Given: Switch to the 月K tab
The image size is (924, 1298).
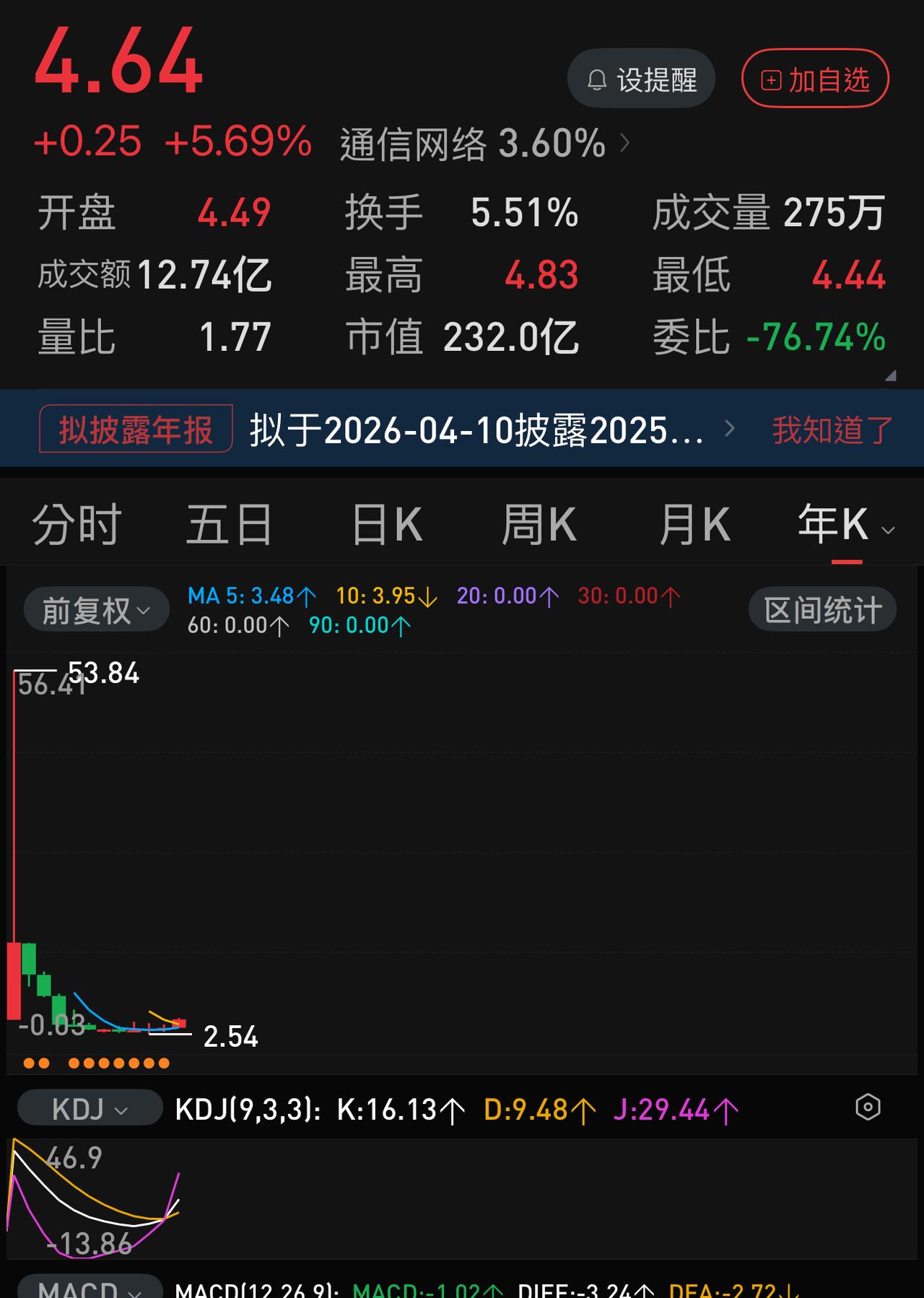Looking at the screenshot, I should point(695,522).
